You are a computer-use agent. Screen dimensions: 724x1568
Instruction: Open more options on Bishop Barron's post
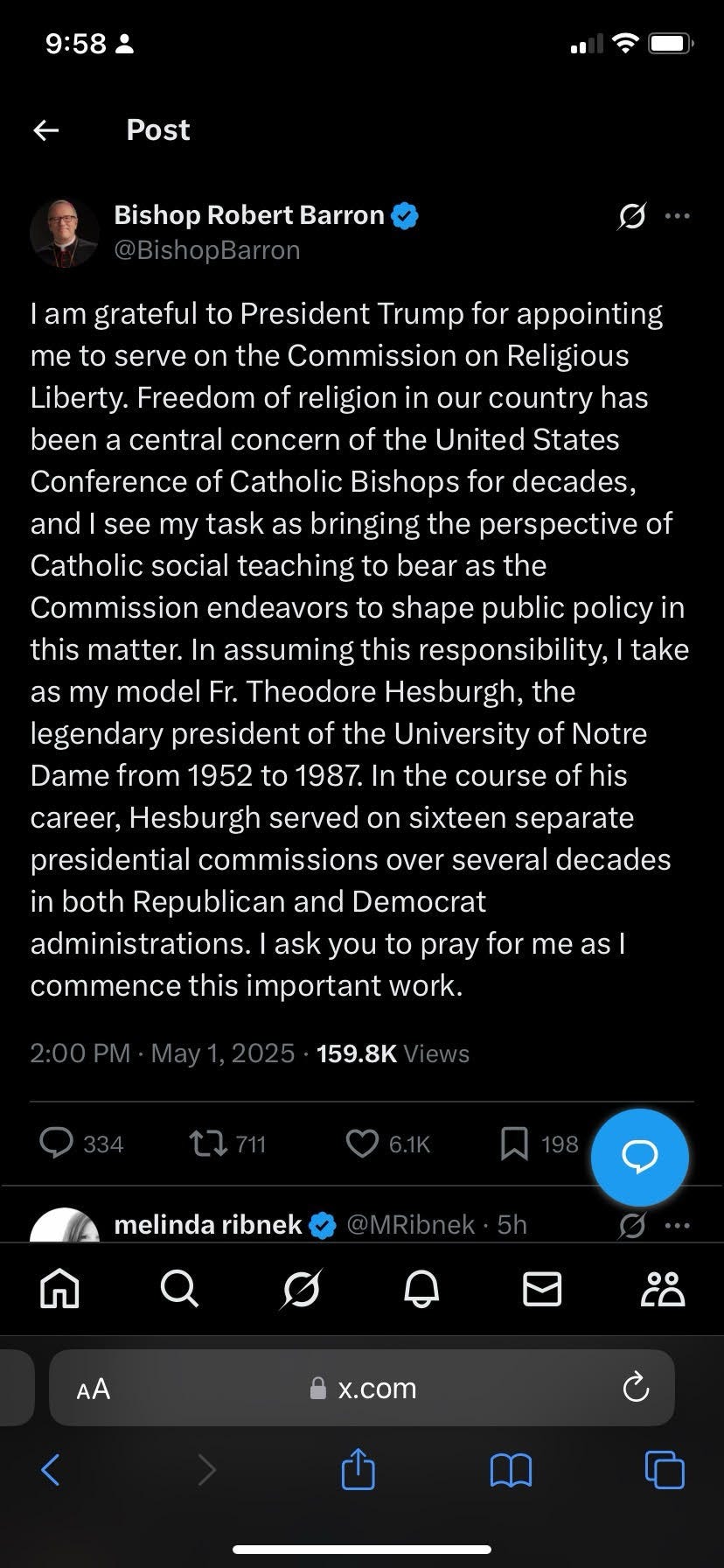point(678,215)
